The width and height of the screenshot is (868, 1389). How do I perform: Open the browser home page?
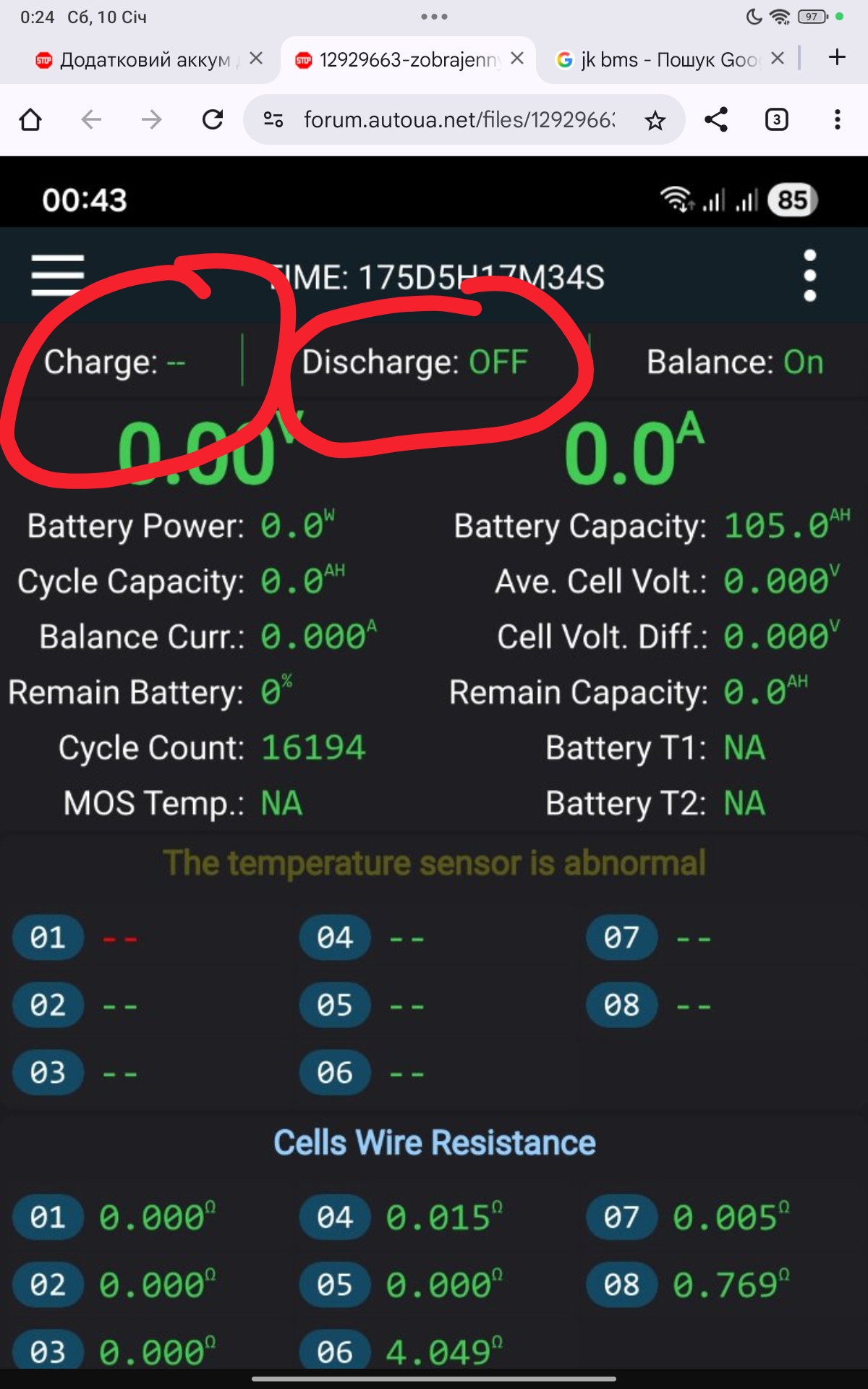pos(30,119)
